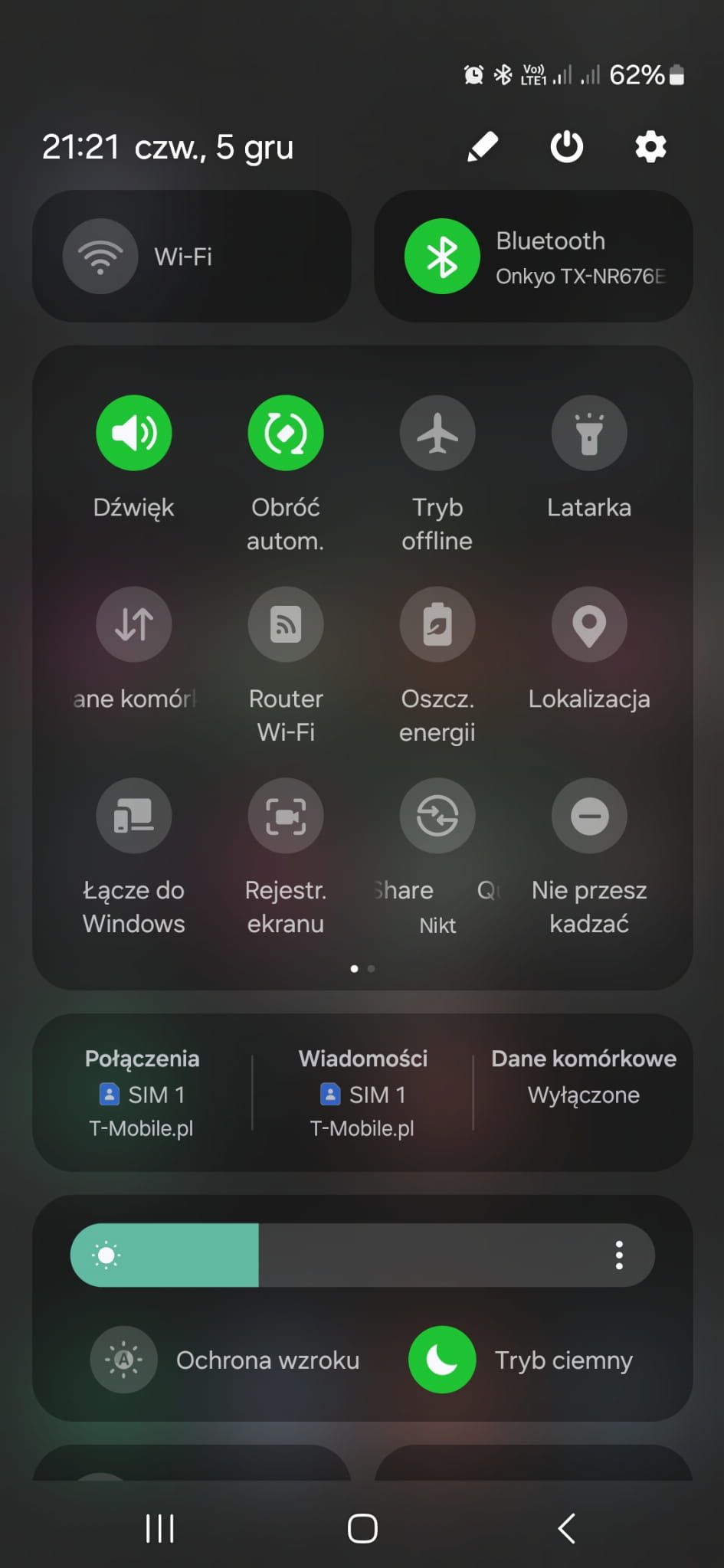Mute sound with the Dźwięk toggle
724x1568 pixels.
click(134, 433)
